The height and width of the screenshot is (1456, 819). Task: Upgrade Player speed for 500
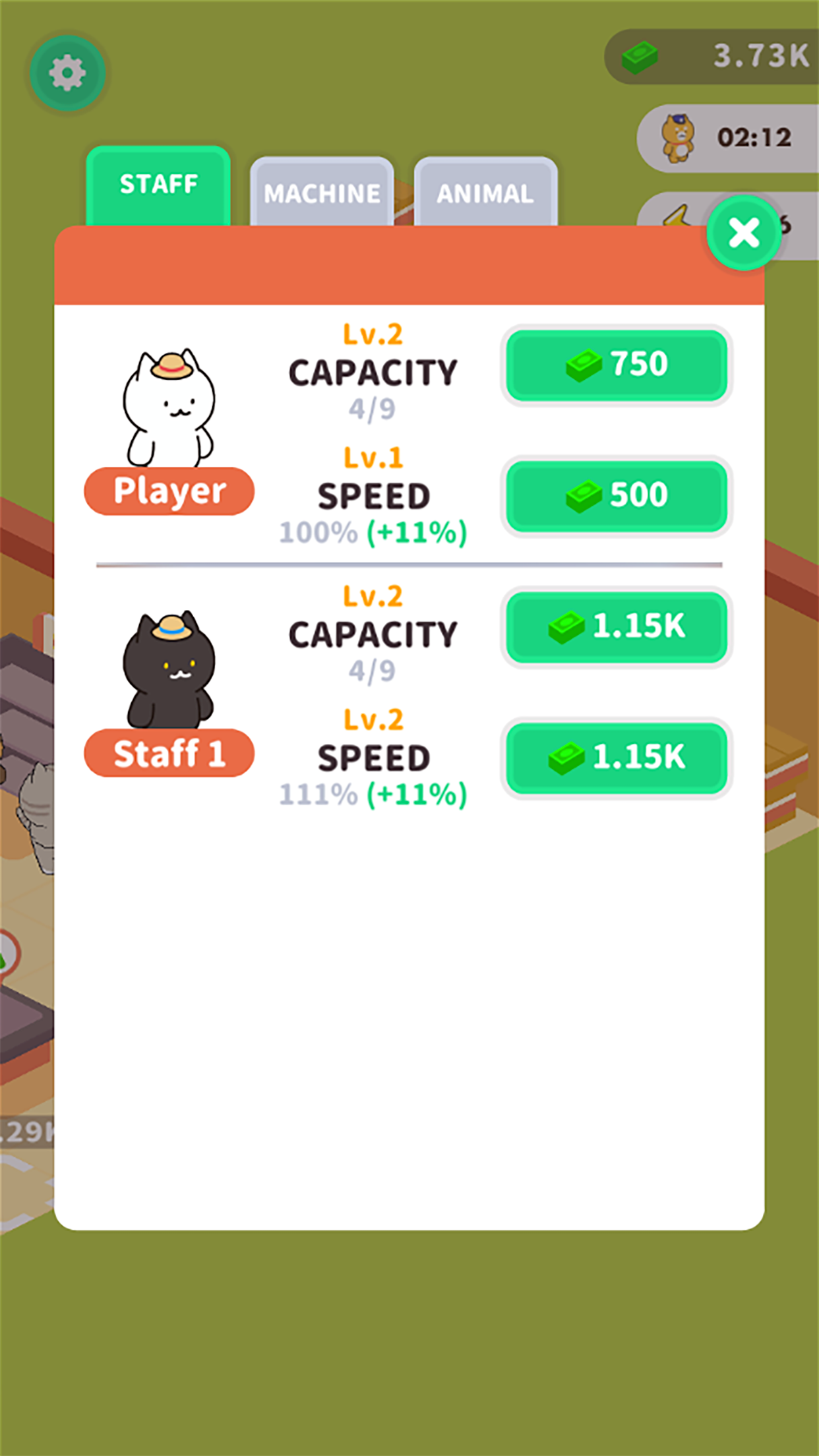615,495
